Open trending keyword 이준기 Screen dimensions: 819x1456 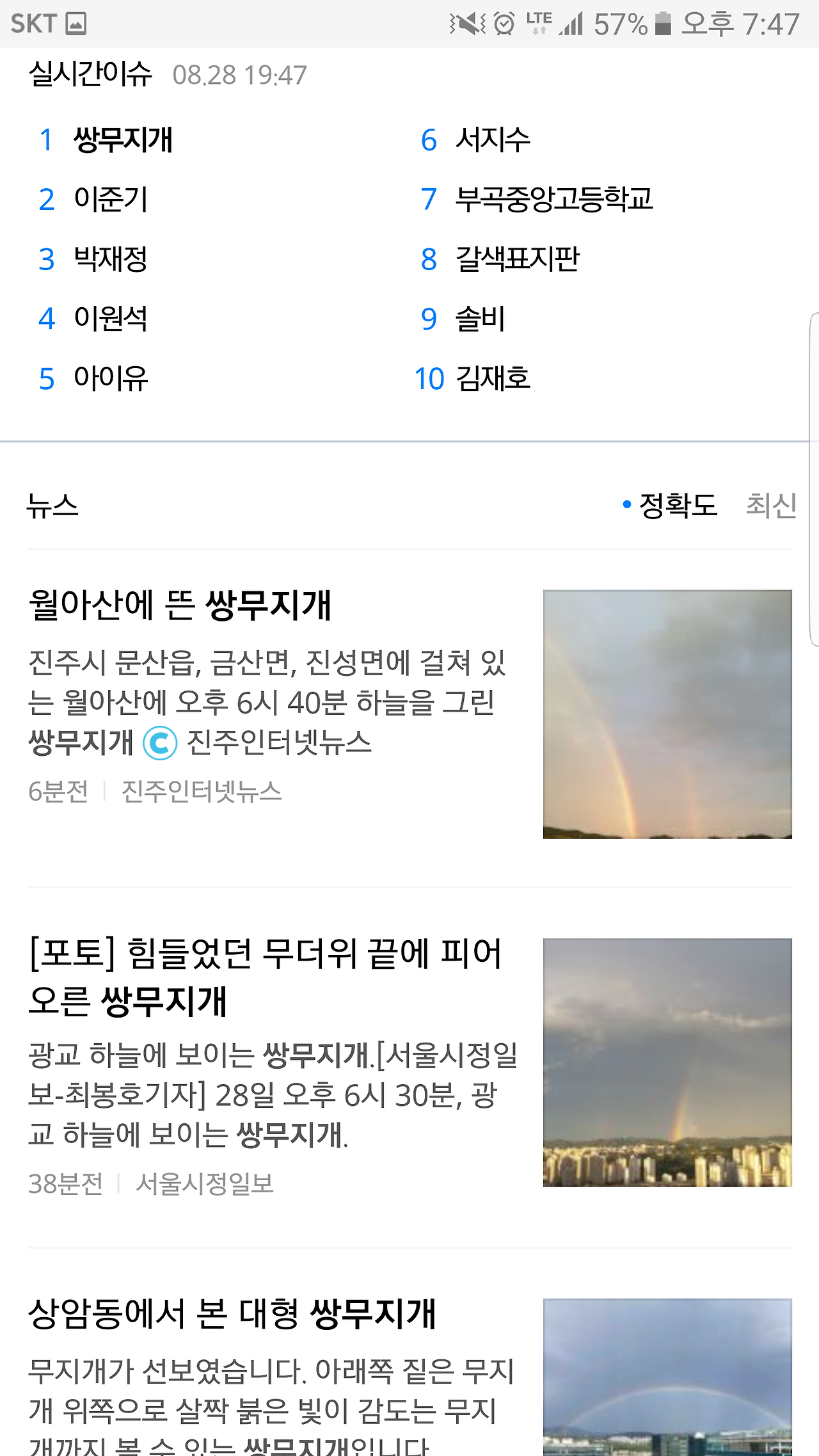tap(111, 199)
